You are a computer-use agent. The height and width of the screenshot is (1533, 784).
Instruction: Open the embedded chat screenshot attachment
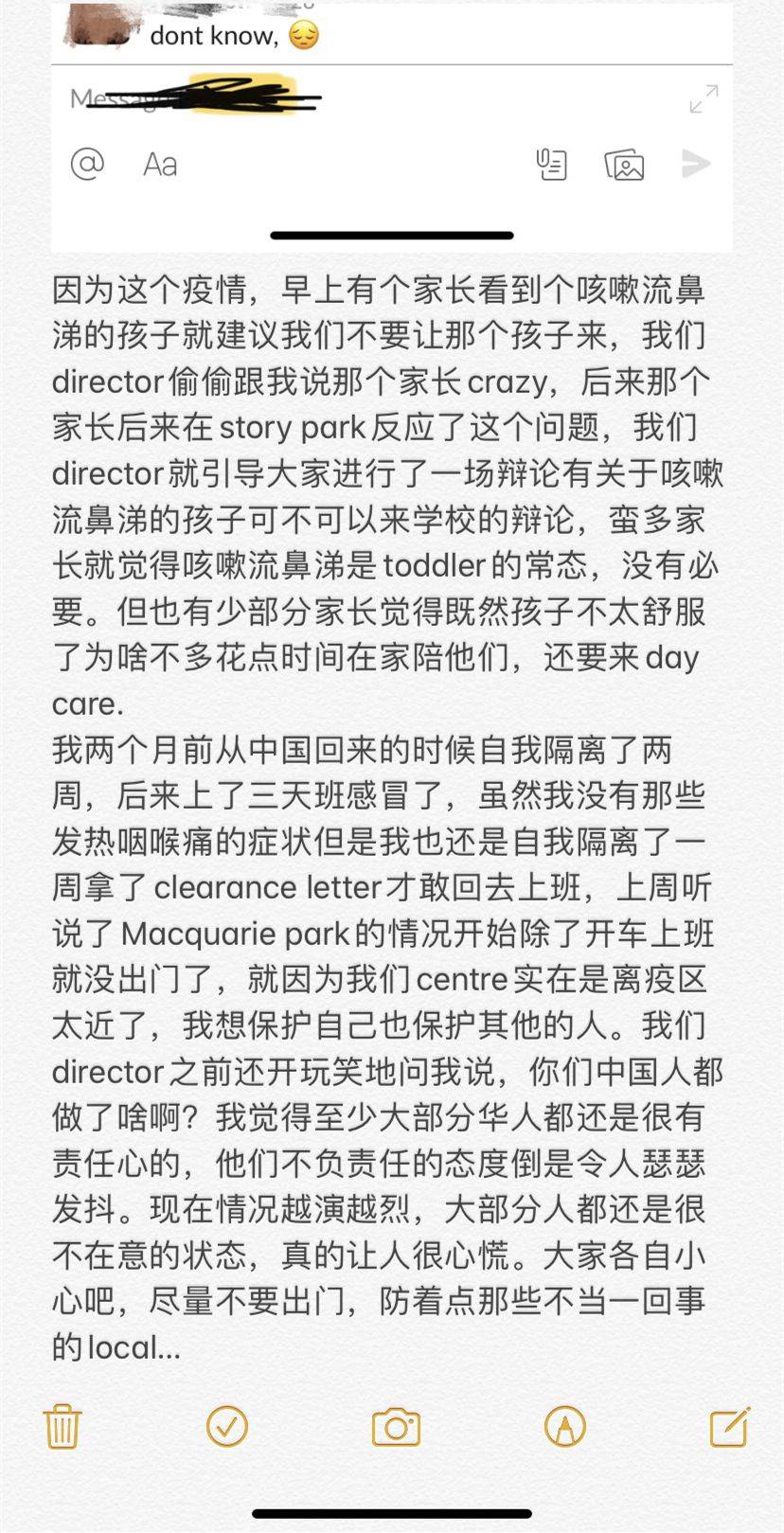(x=391, y=123)
